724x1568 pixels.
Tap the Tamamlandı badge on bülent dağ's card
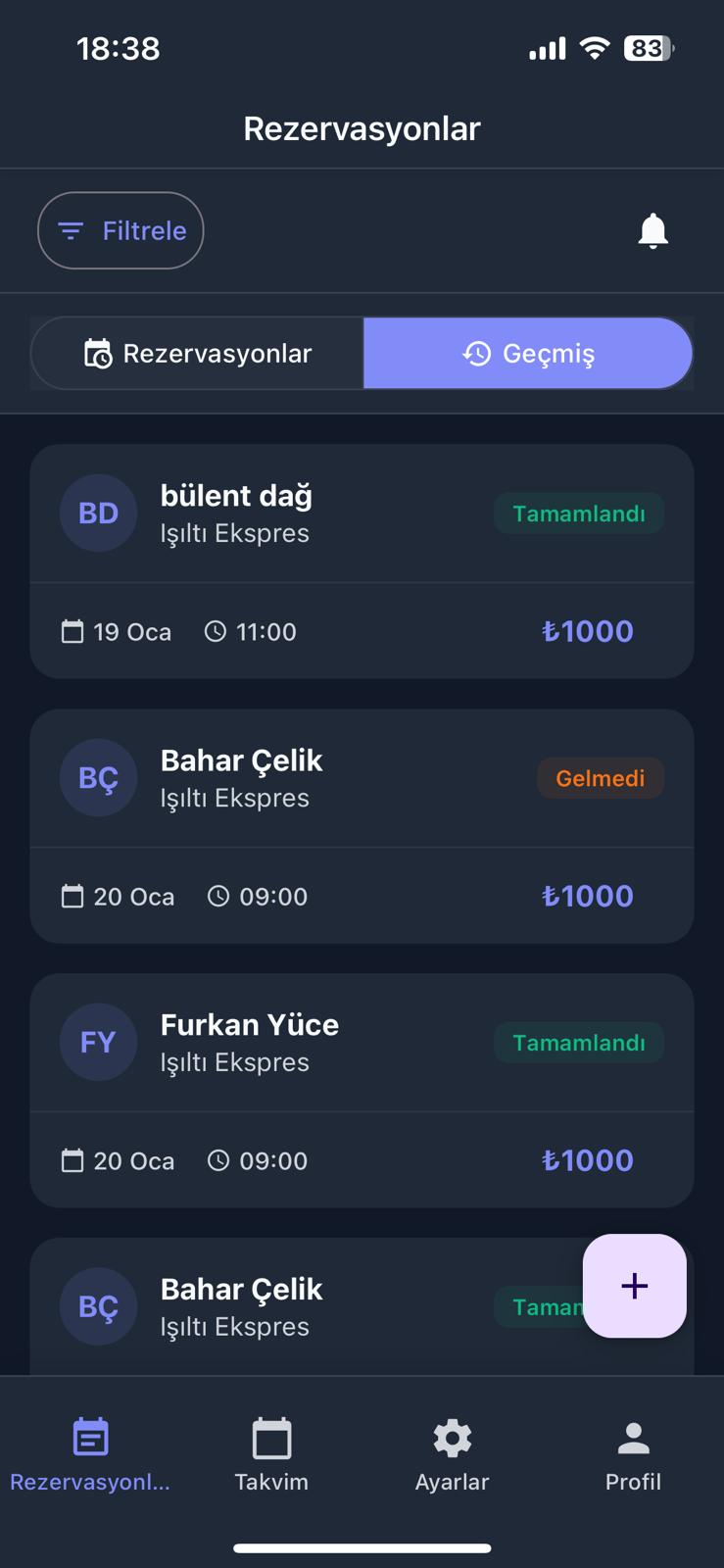[x=579, y=513]
